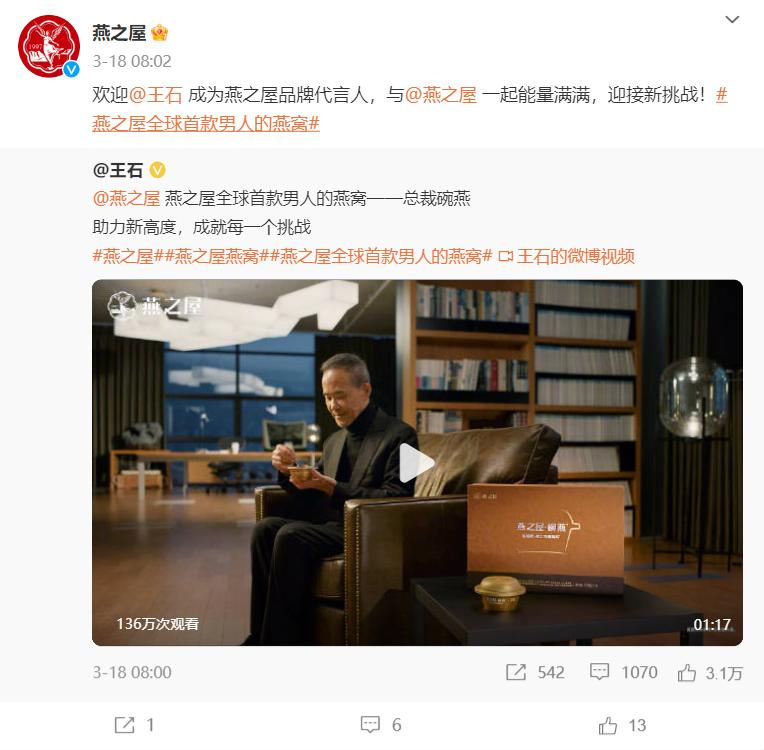Like the original post with 3.1万 likes

coord(710,673)
